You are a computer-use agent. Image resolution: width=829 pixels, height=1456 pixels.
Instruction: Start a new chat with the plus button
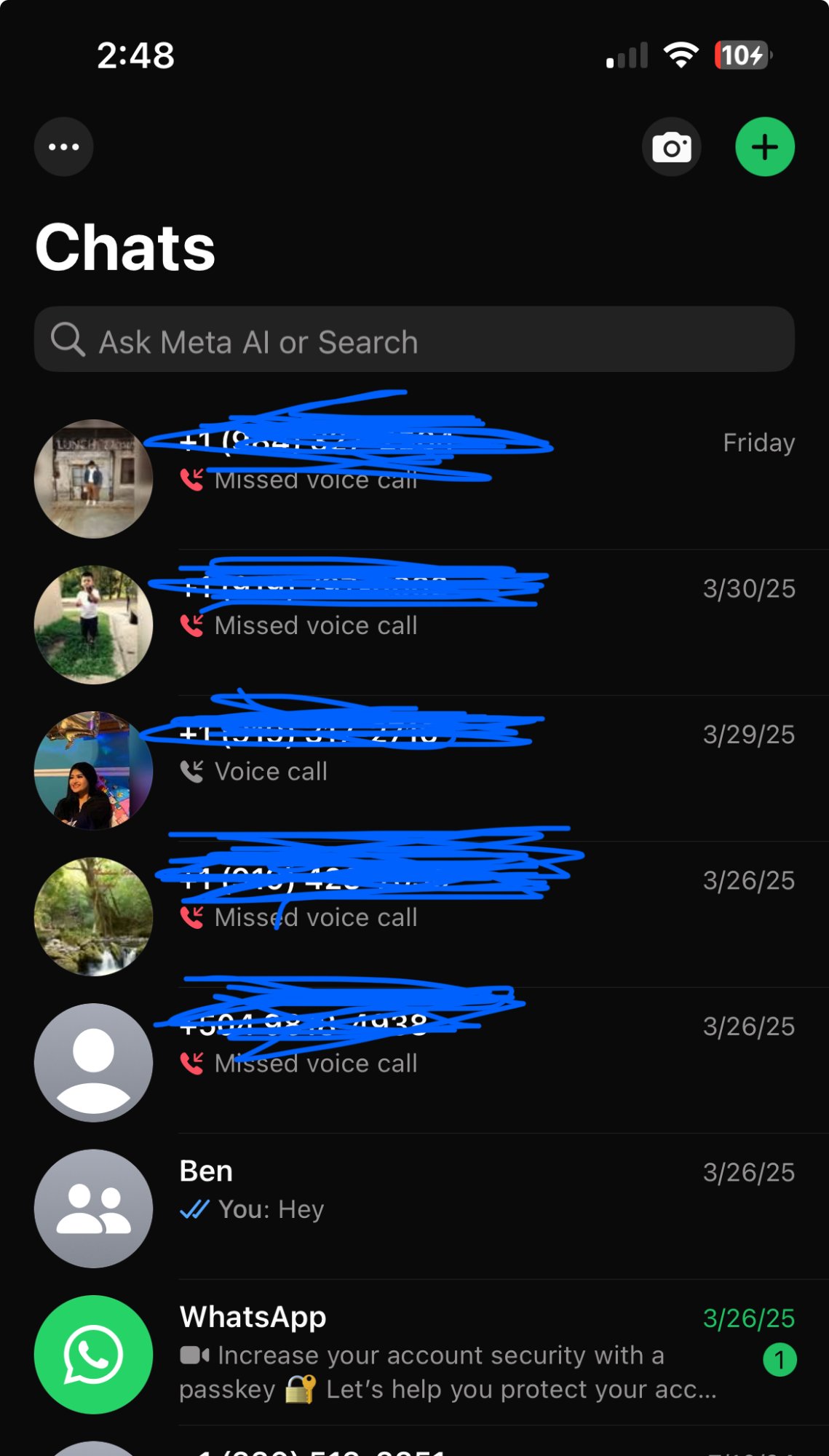764,147
